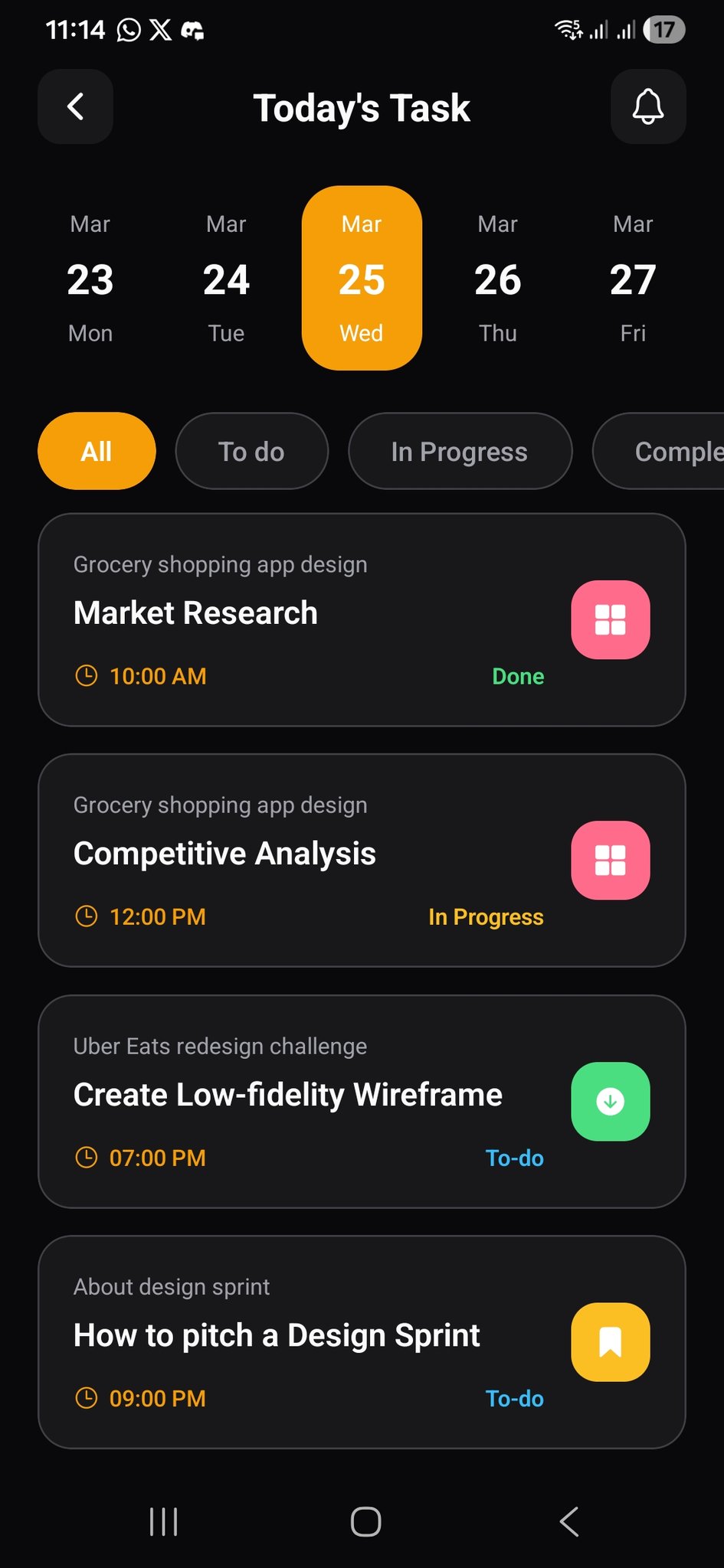The height and width of the screenshot is (1568, 724).
Task: Open the Competitive Analysis task card
Action: 306,860
